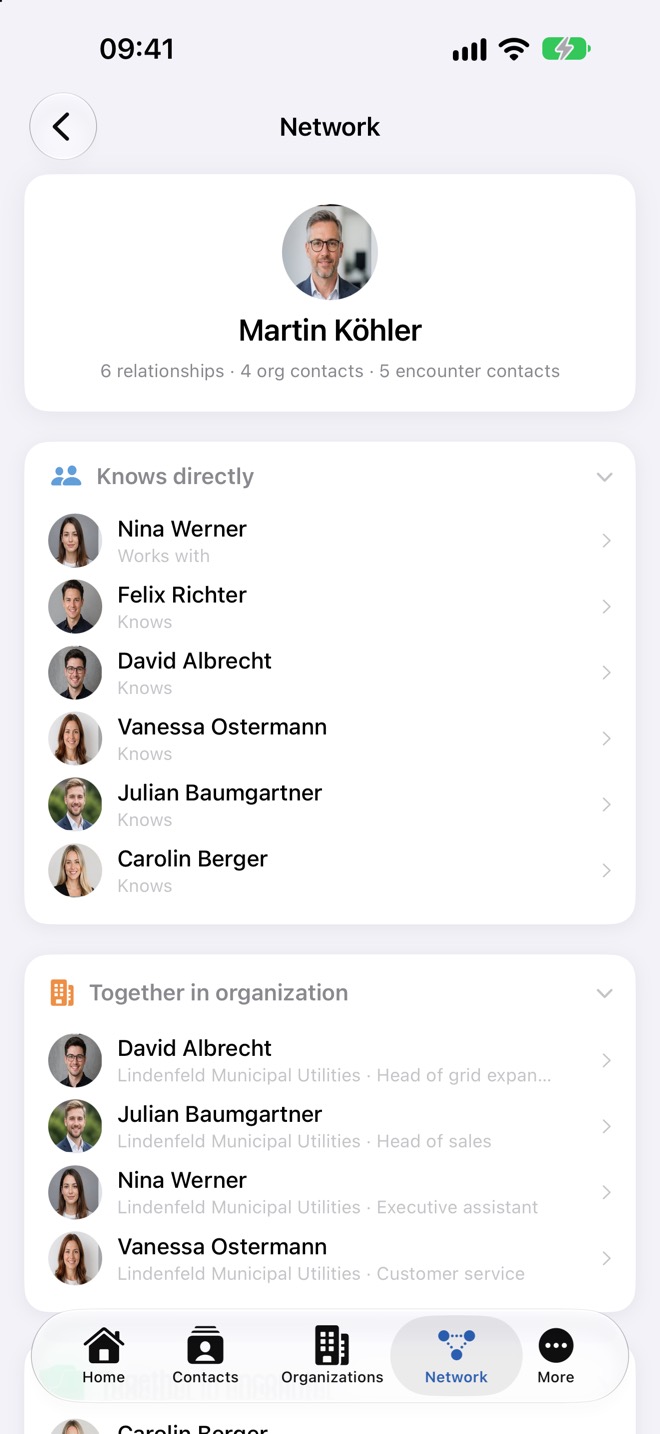Viewport: 660px width, 1434px height.
Task: Open Vanessa Ostermann, Customer service row
Action: tap(330, 1258)
